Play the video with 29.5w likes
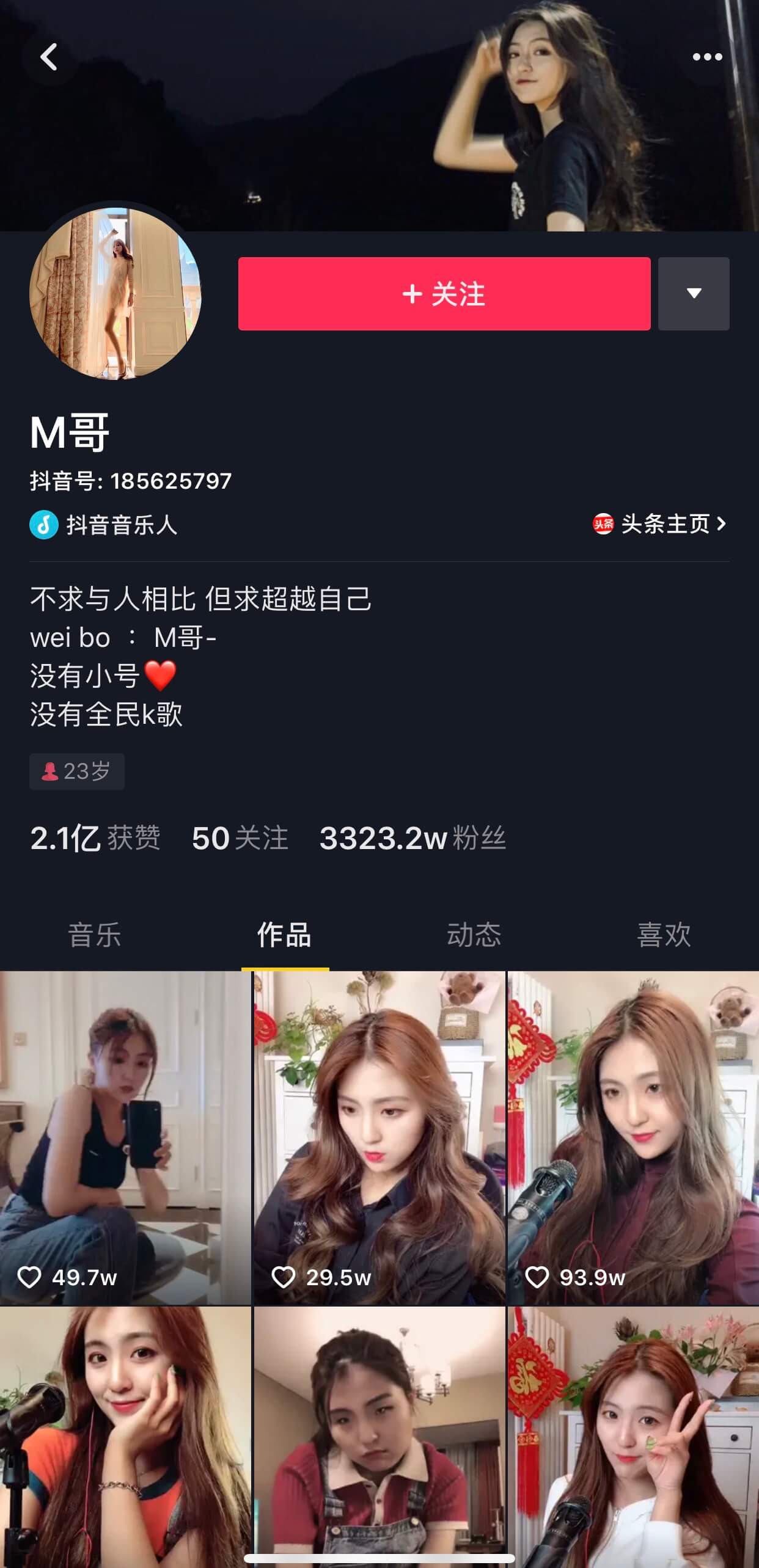This screenshot has width=759, height=1568. click(380, 1137)
